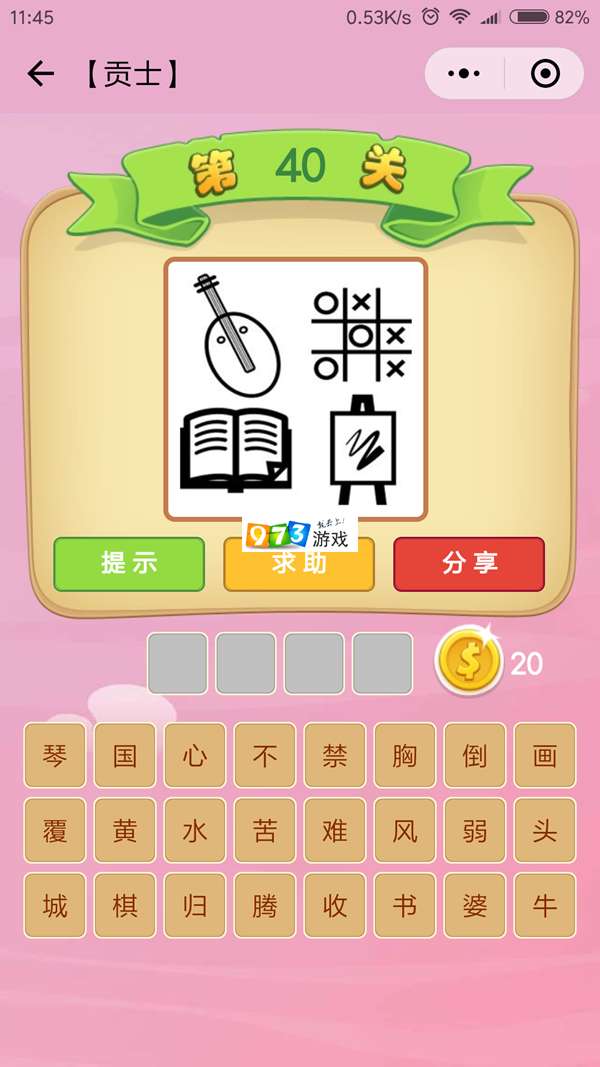
Task: Open the gold coin balance
Action: click(470, 662)
